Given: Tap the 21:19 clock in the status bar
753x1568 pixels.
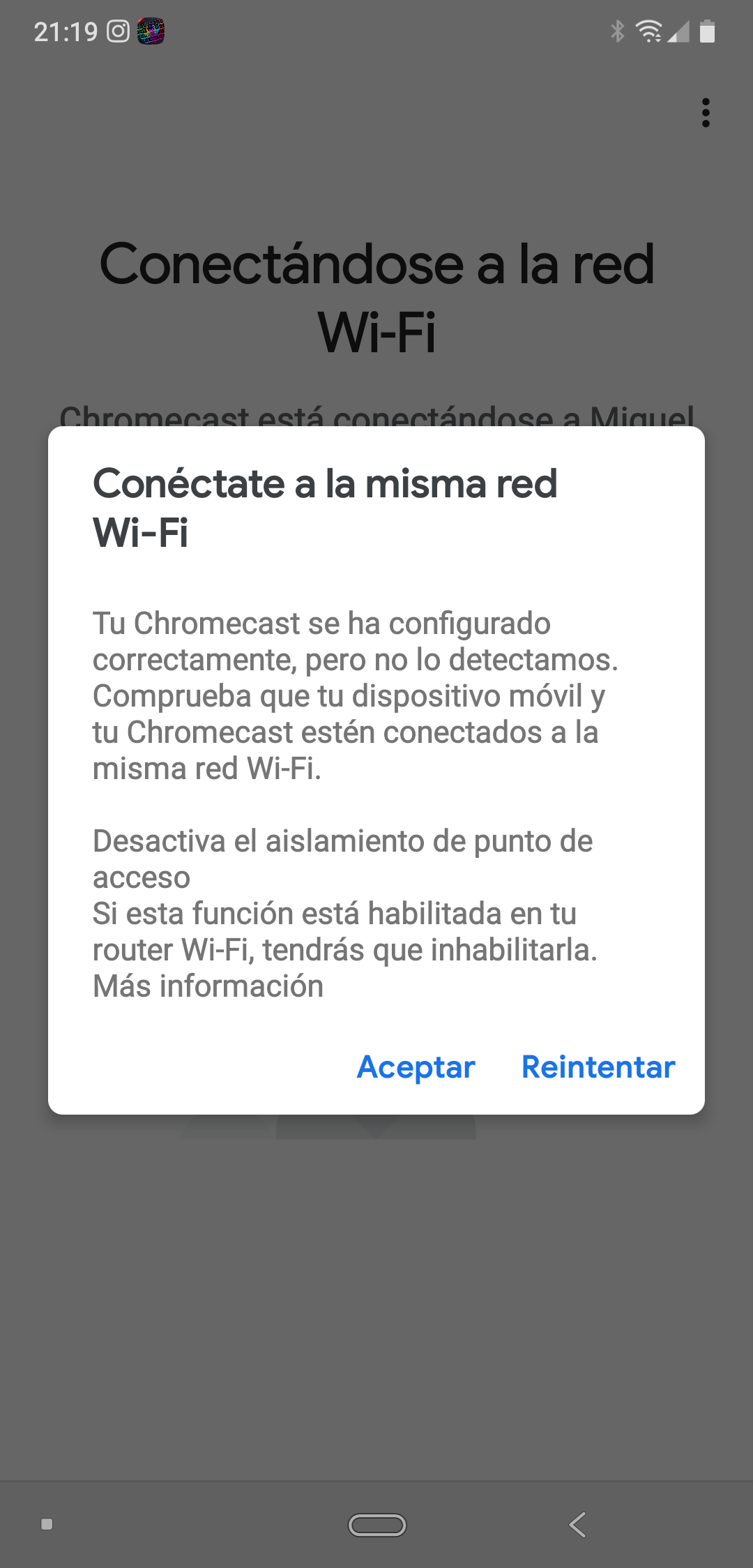Looking at the screenshot, I should click(67, 31).
